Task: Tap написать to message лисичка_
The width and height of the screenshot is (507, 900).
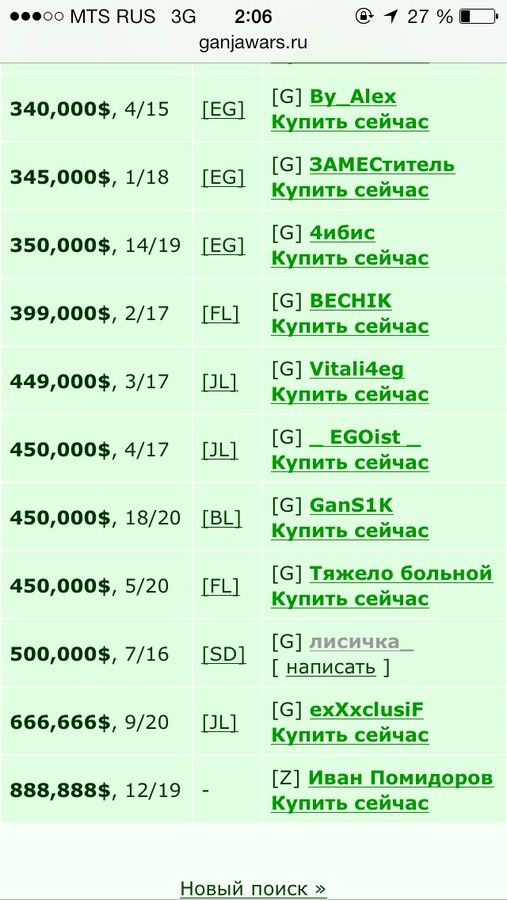Action: (330, 667)
